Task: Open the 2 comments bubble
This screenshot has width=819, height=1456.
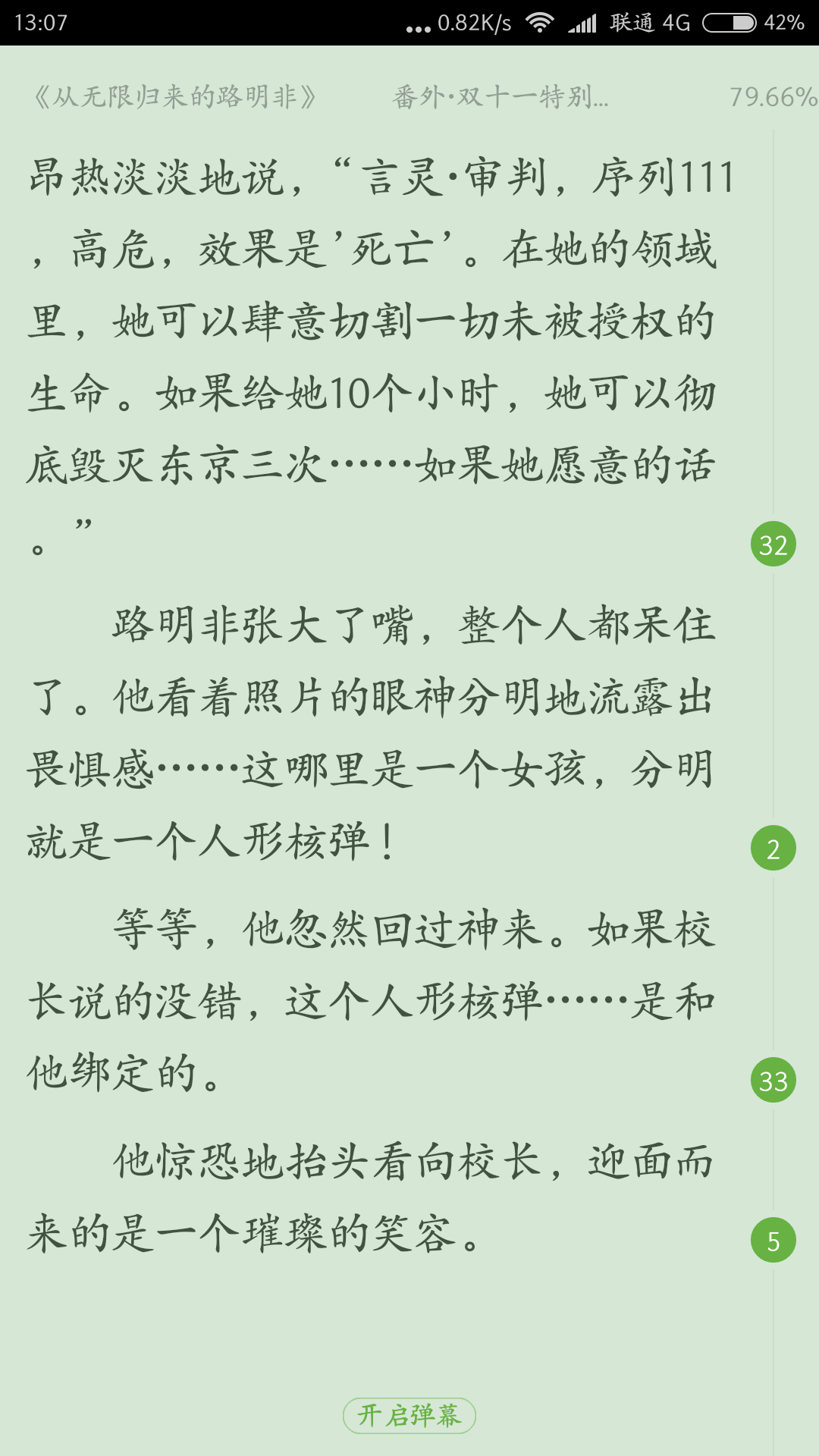Action: pos(773,848)
